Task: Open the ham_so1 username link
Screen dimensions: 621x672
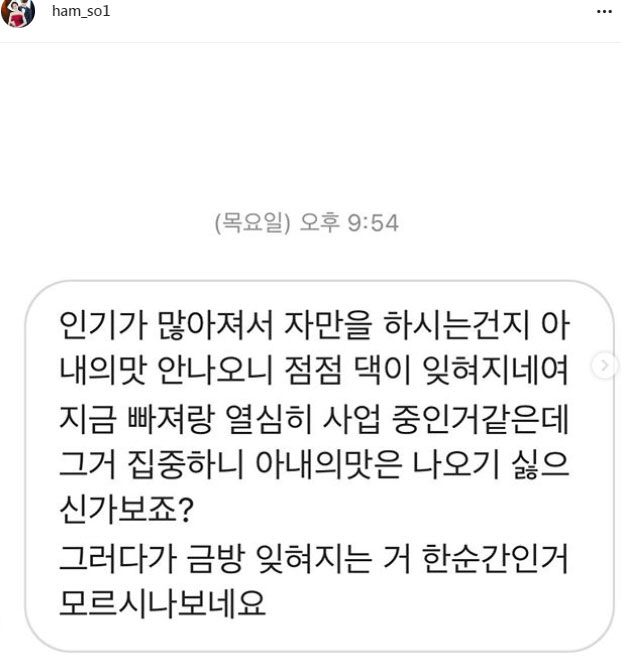Action: point(80,11)
